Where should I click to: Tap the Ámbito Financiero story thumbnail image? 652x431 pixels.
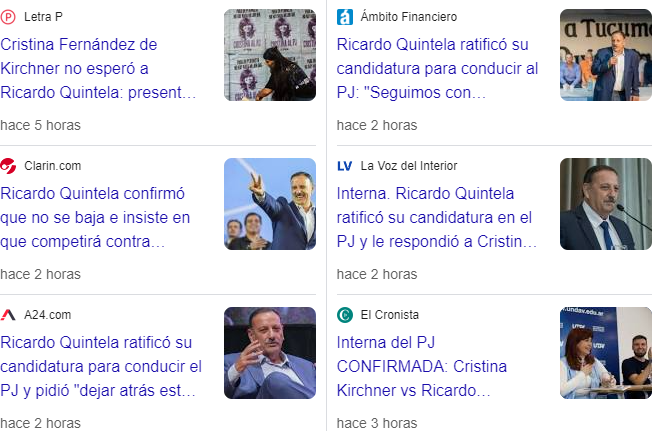(x=606, y=55)
